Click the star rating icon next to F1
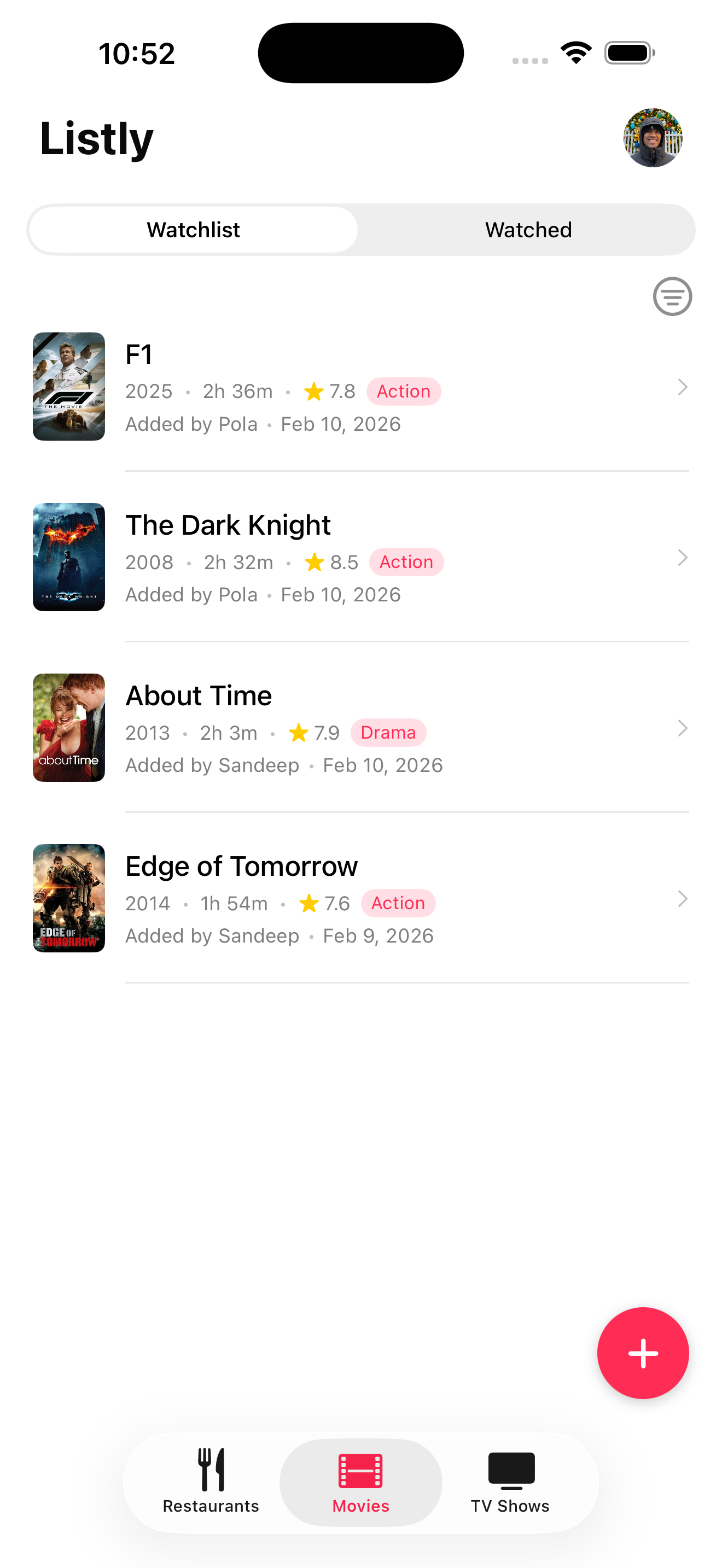This screenshot has width=722, height=1568. 314,391
